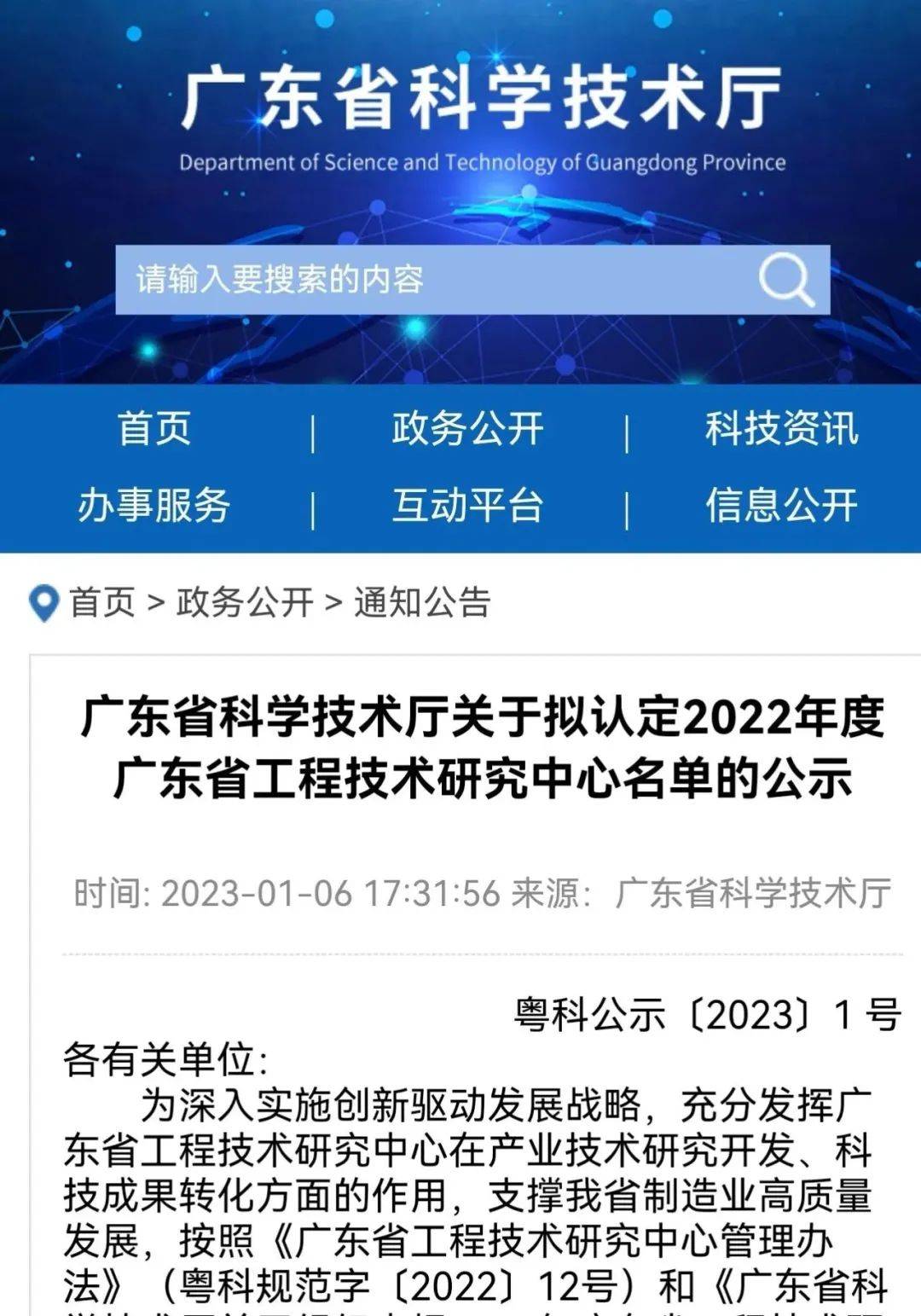The height and width of the screenshot is (1316, 921).
Task: Tap the magnifier search icon
Action: (x=785, y=279)
